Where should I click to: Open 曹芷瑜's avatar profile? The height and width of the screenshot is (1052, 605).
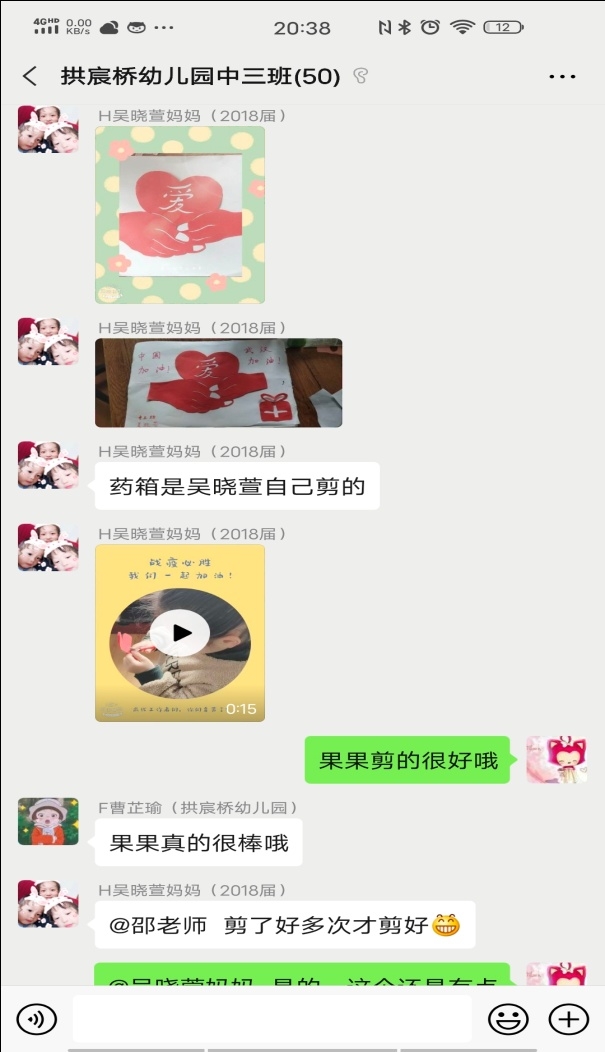pyautogui.click(x=48, y=822)
